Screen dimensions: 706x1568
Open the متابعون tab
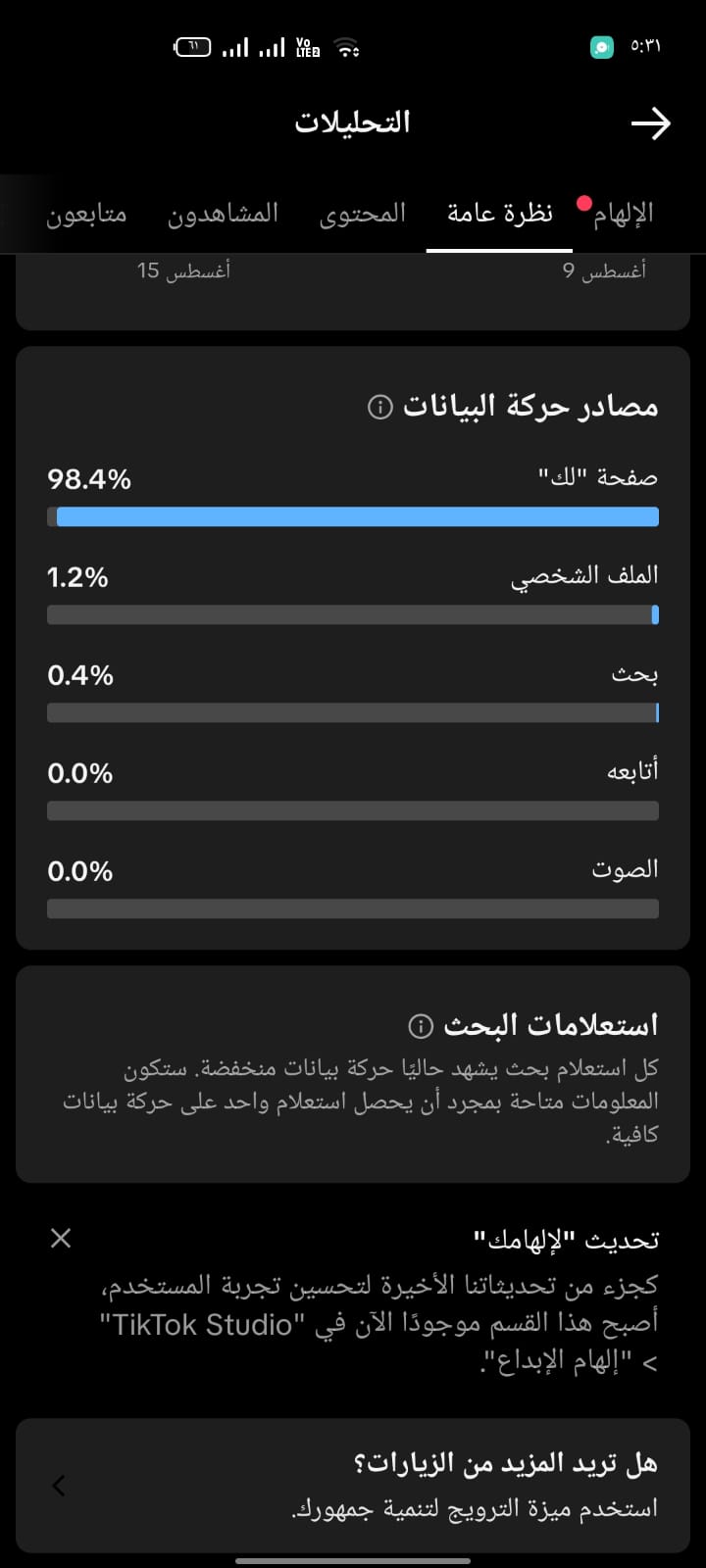point(86,214)
